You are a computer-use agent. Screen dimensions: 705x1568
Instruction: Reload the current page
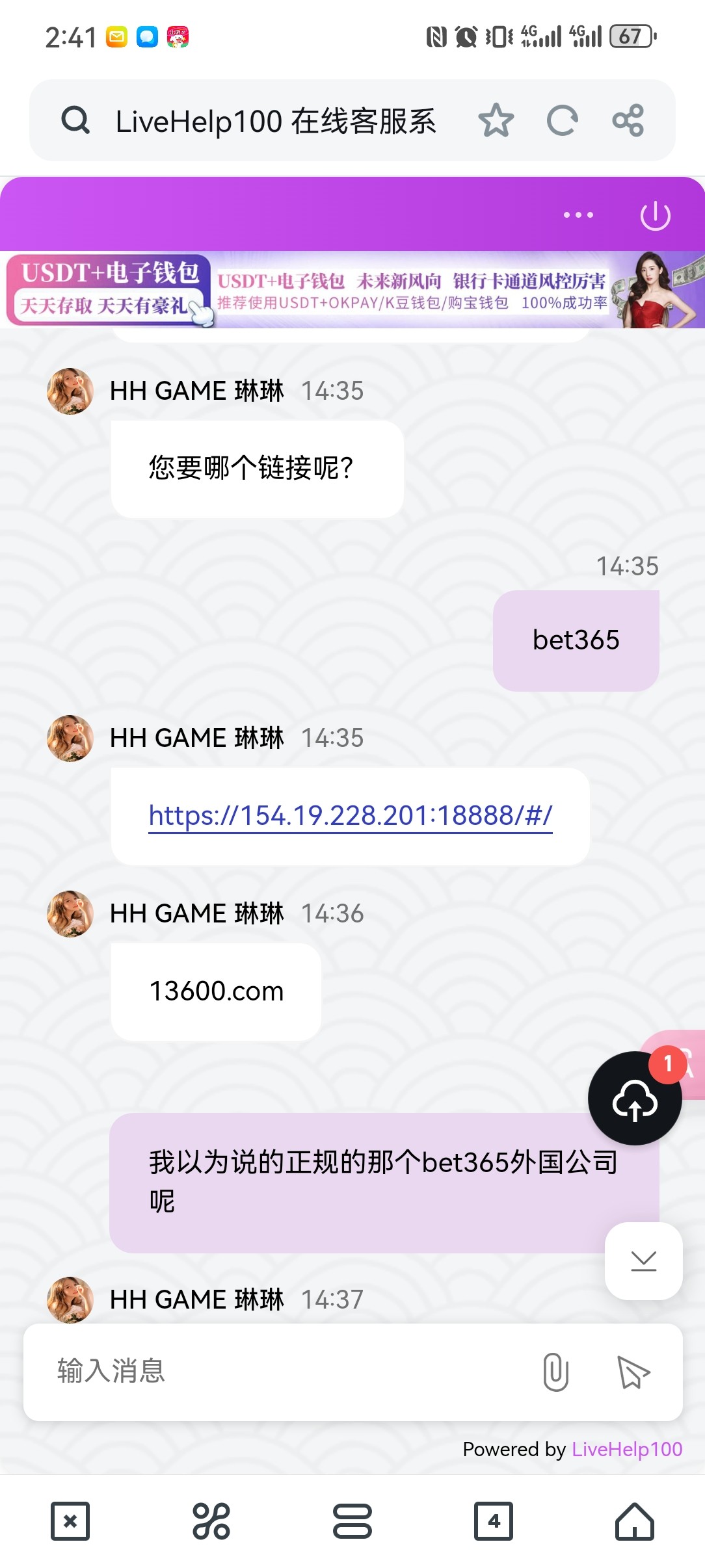pos(562,121)
